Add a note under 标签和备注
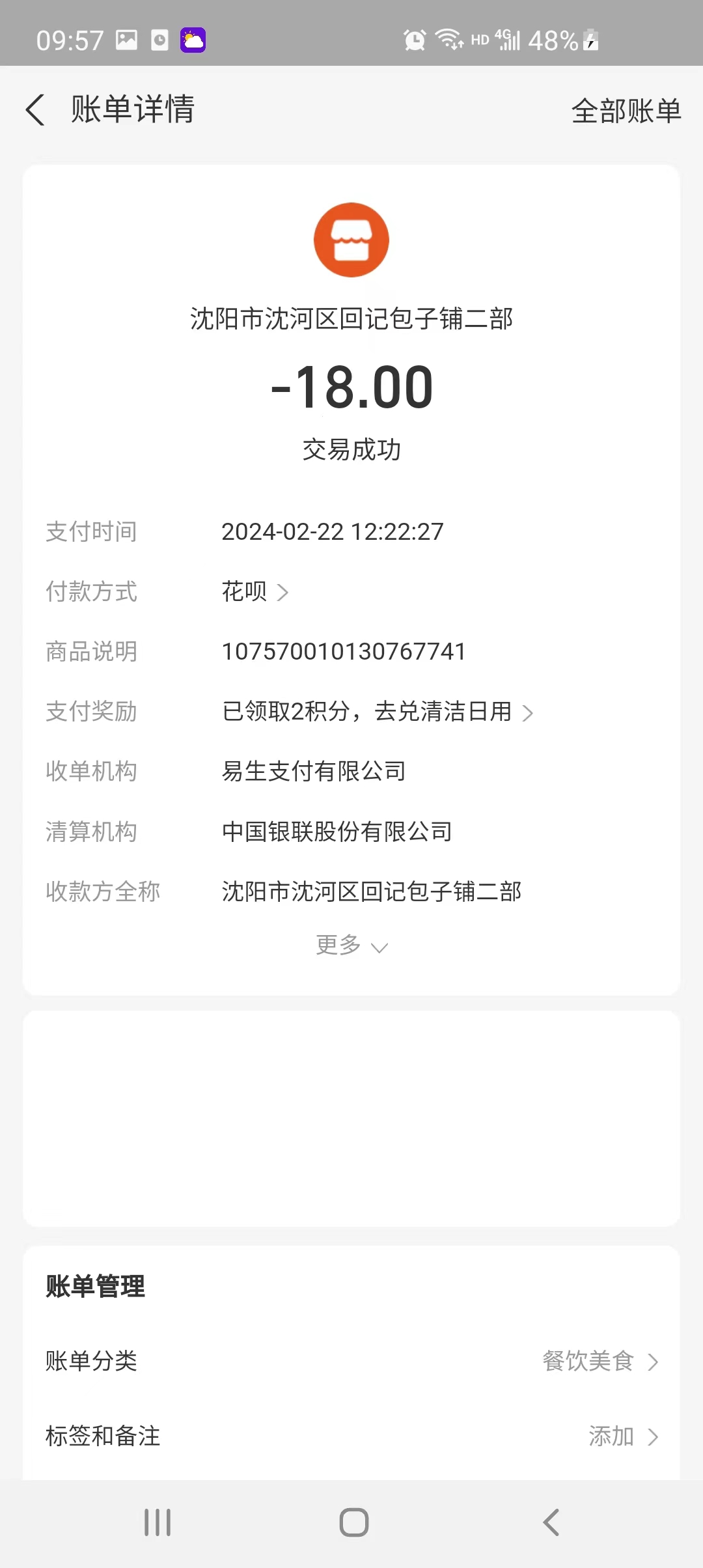The width and height of the screenshot is (703, 1568). (x=623, y=1436)
